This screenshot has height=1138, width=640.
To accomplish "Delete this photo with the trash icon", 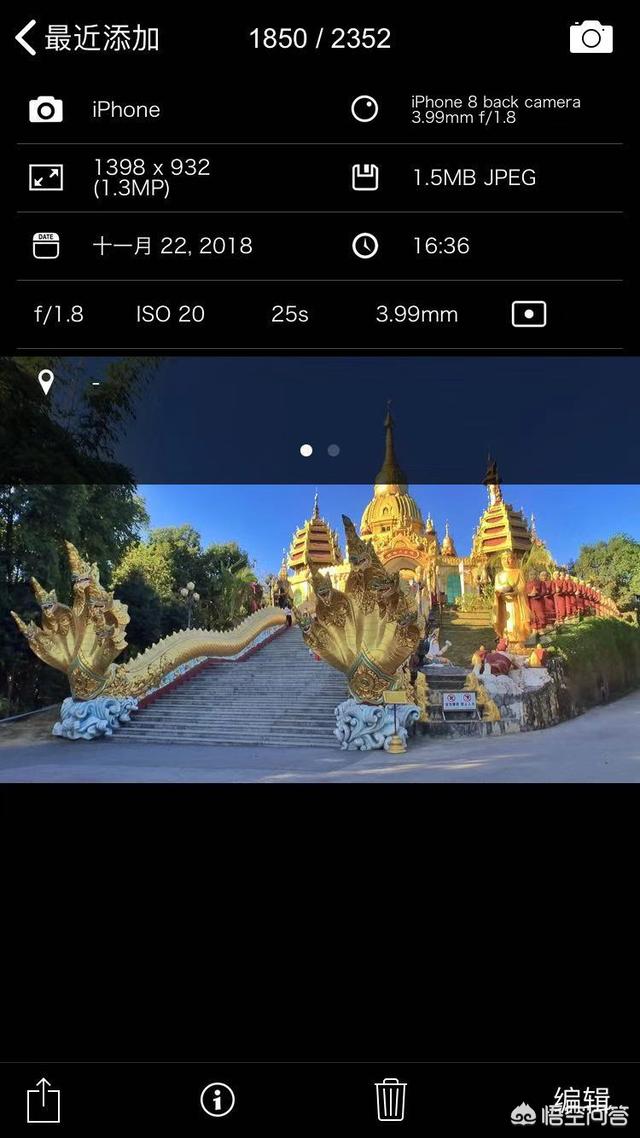I will 390,1100.
